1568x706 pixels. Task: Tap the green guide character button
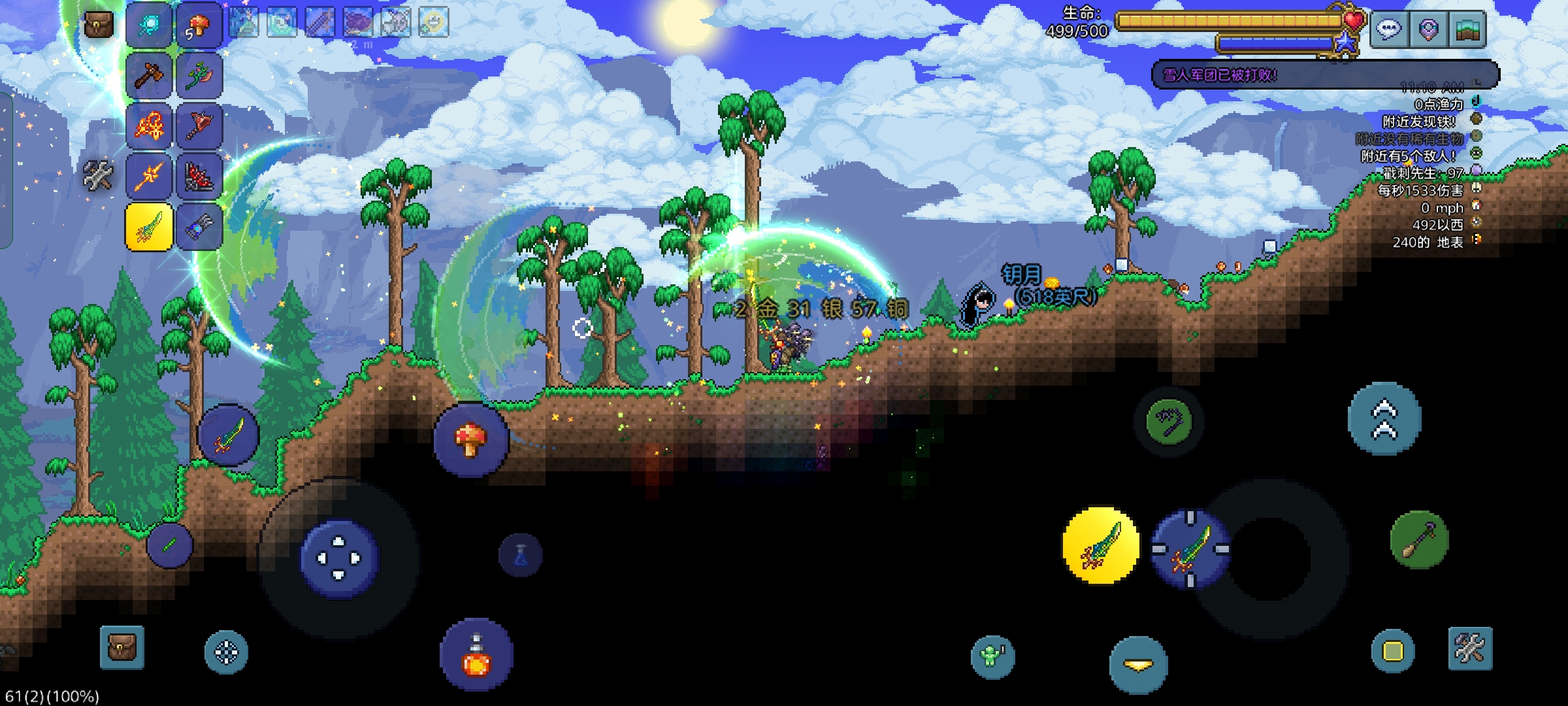point(992,656)
